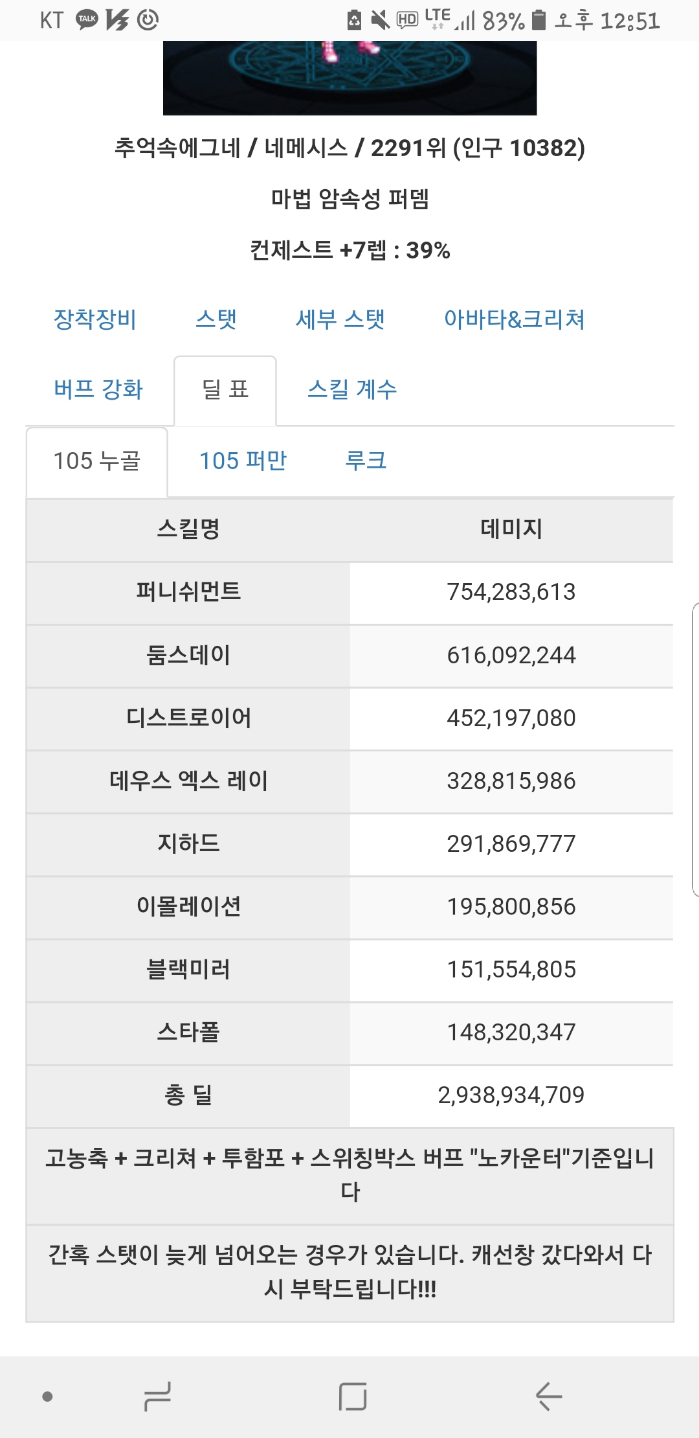
Task: Select the 세부 스탯 tab
Action: 340,320
